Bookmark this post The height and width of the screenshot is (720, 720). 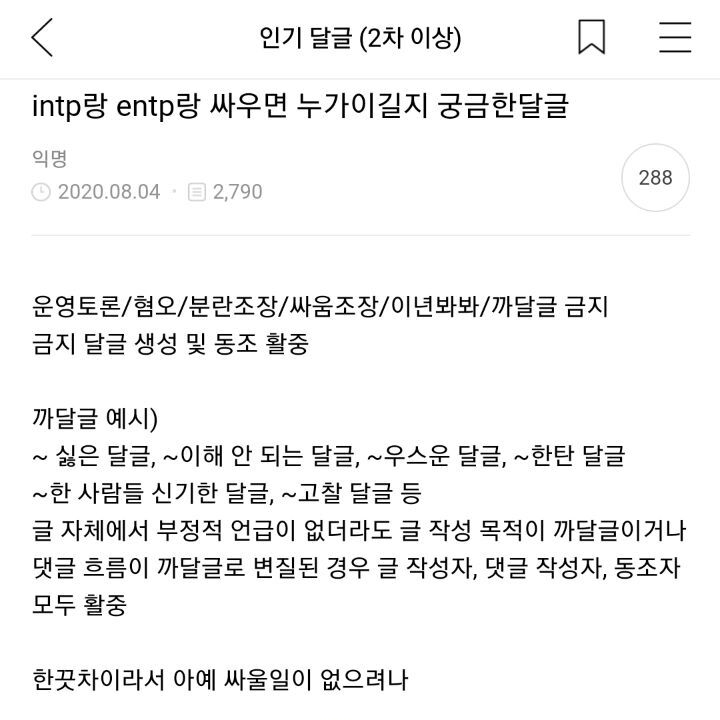point(591,37)
